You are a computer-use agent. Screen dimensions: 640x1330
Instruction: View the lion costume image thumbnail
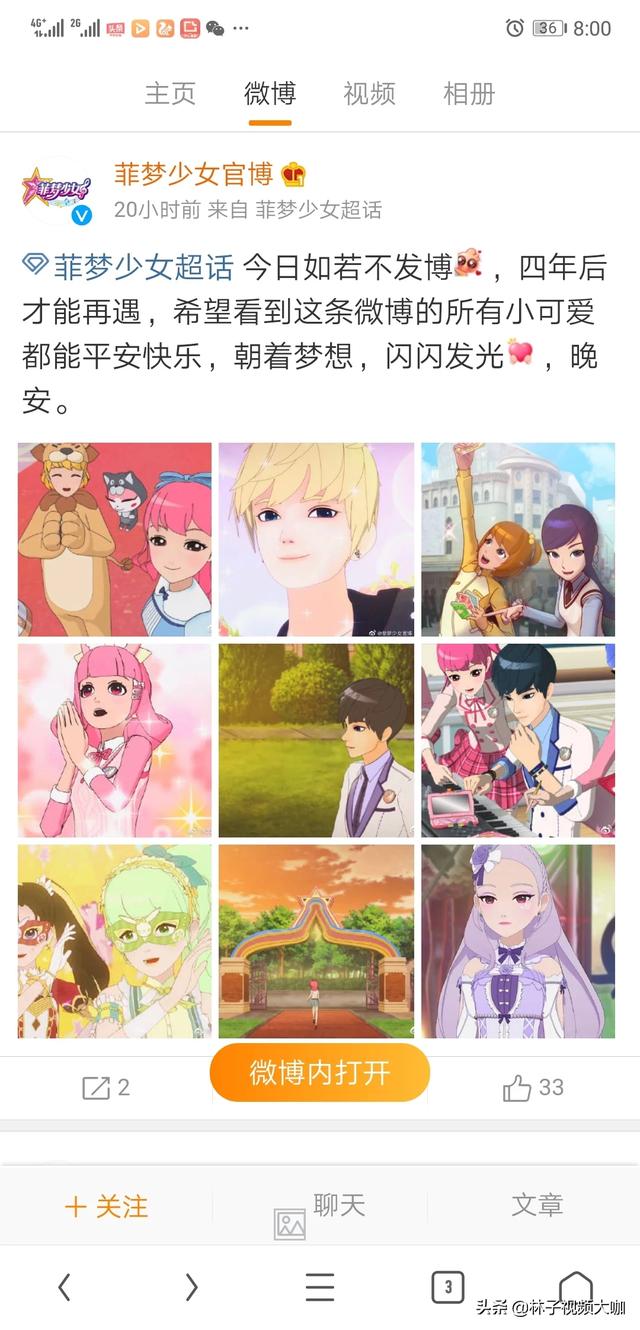point(115,540)
